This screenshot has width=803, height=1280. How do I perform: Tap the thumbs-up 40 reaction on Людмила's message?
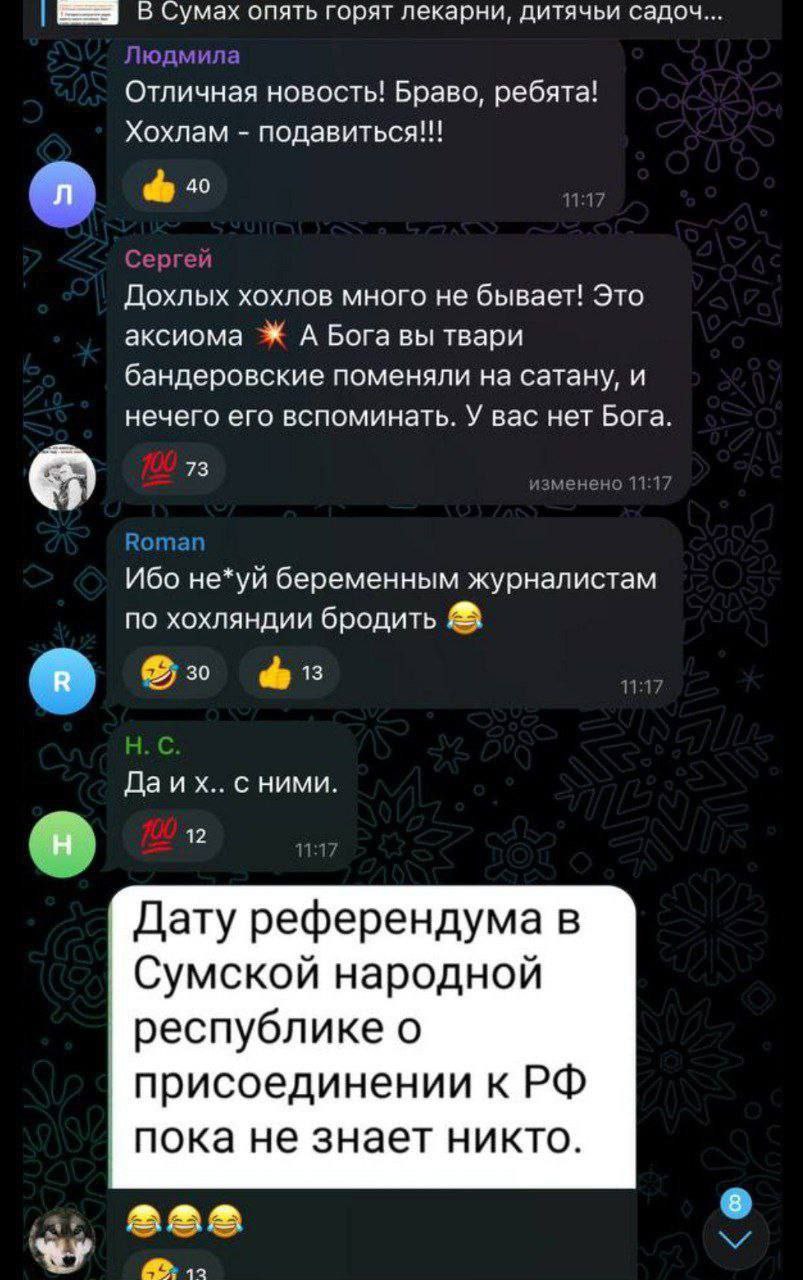[173, 186]
